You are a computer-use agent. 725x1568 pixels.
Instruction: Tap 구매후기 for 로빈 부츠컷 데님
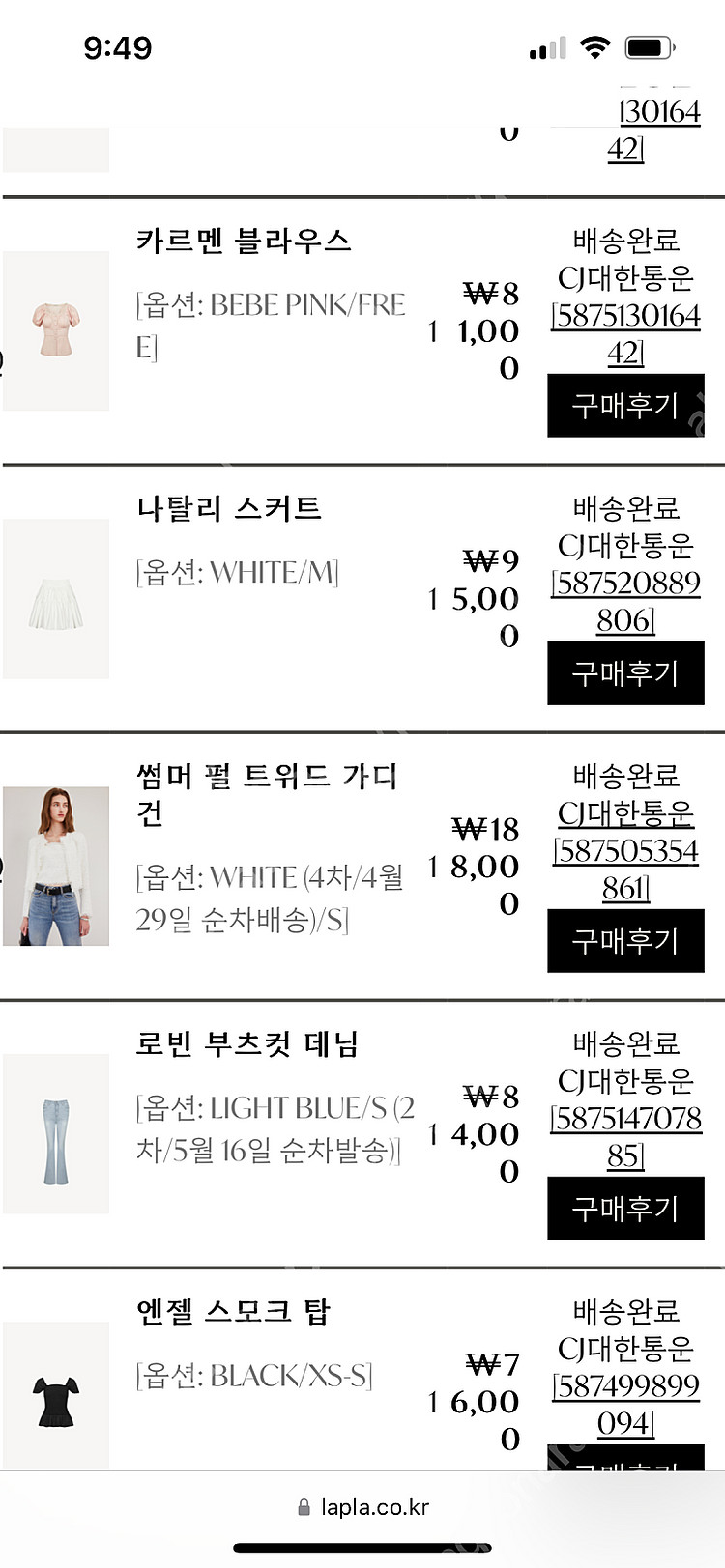point(624,1209)
